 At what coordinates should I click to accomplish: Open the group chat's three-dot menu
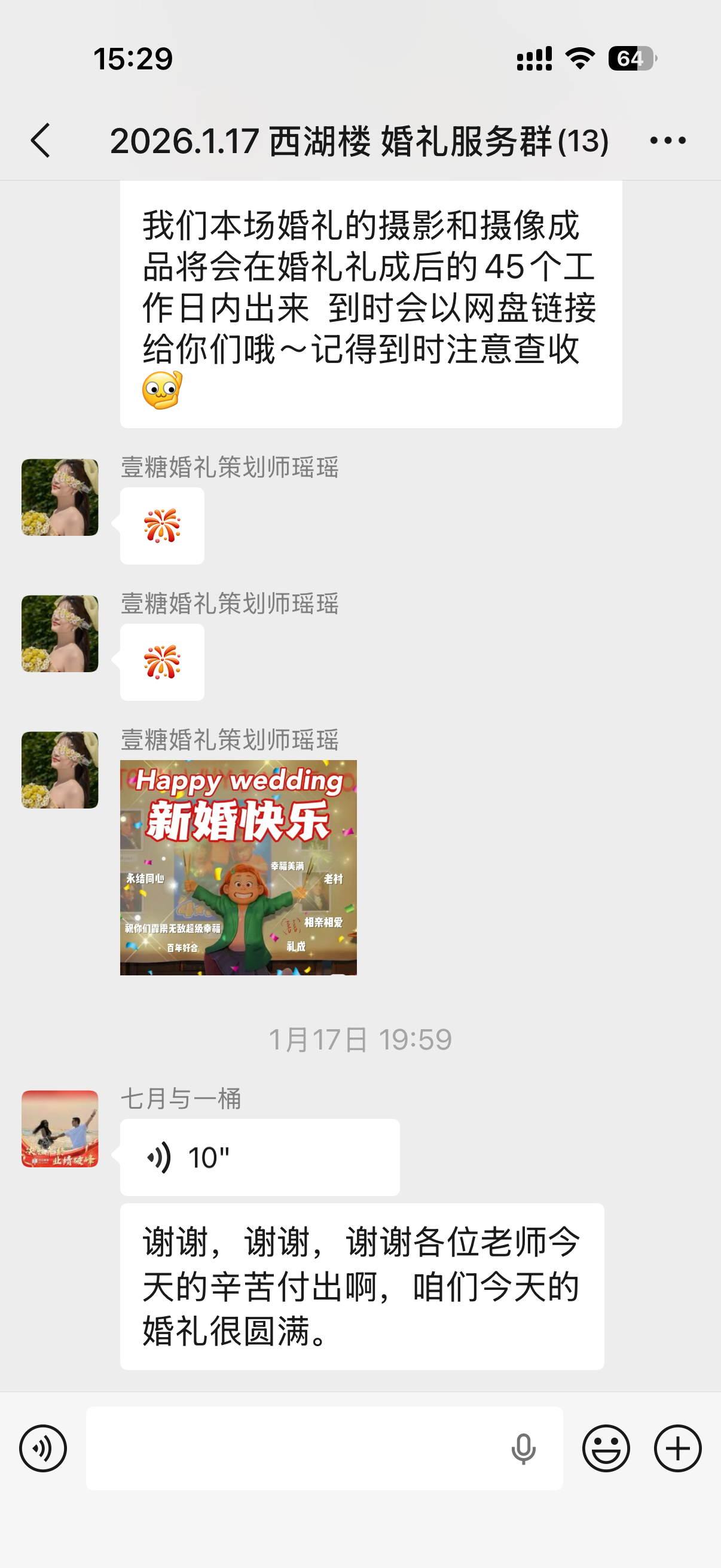(667, 141)
